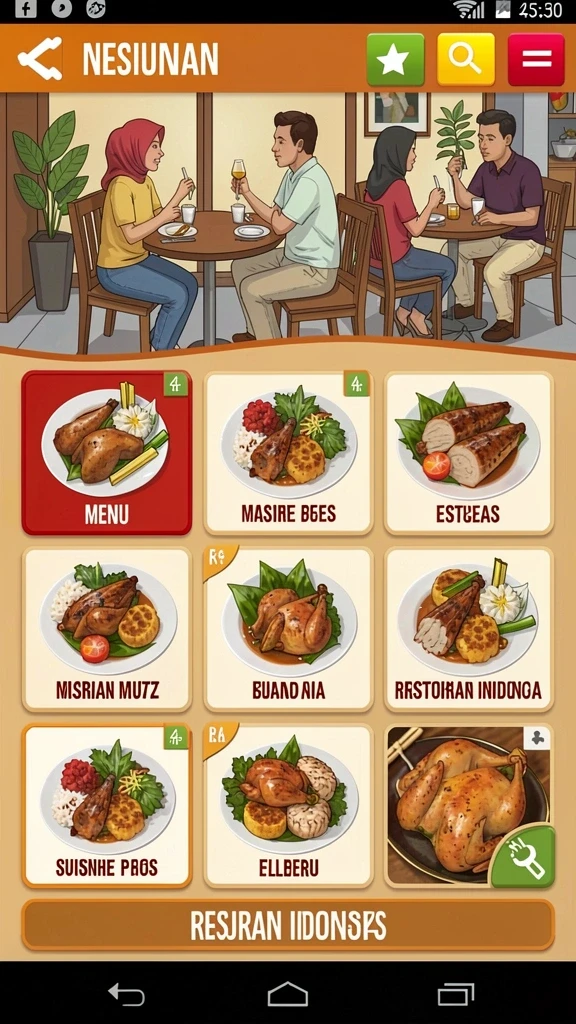
Task: Open the recent apps view
Action: [456, 995]
